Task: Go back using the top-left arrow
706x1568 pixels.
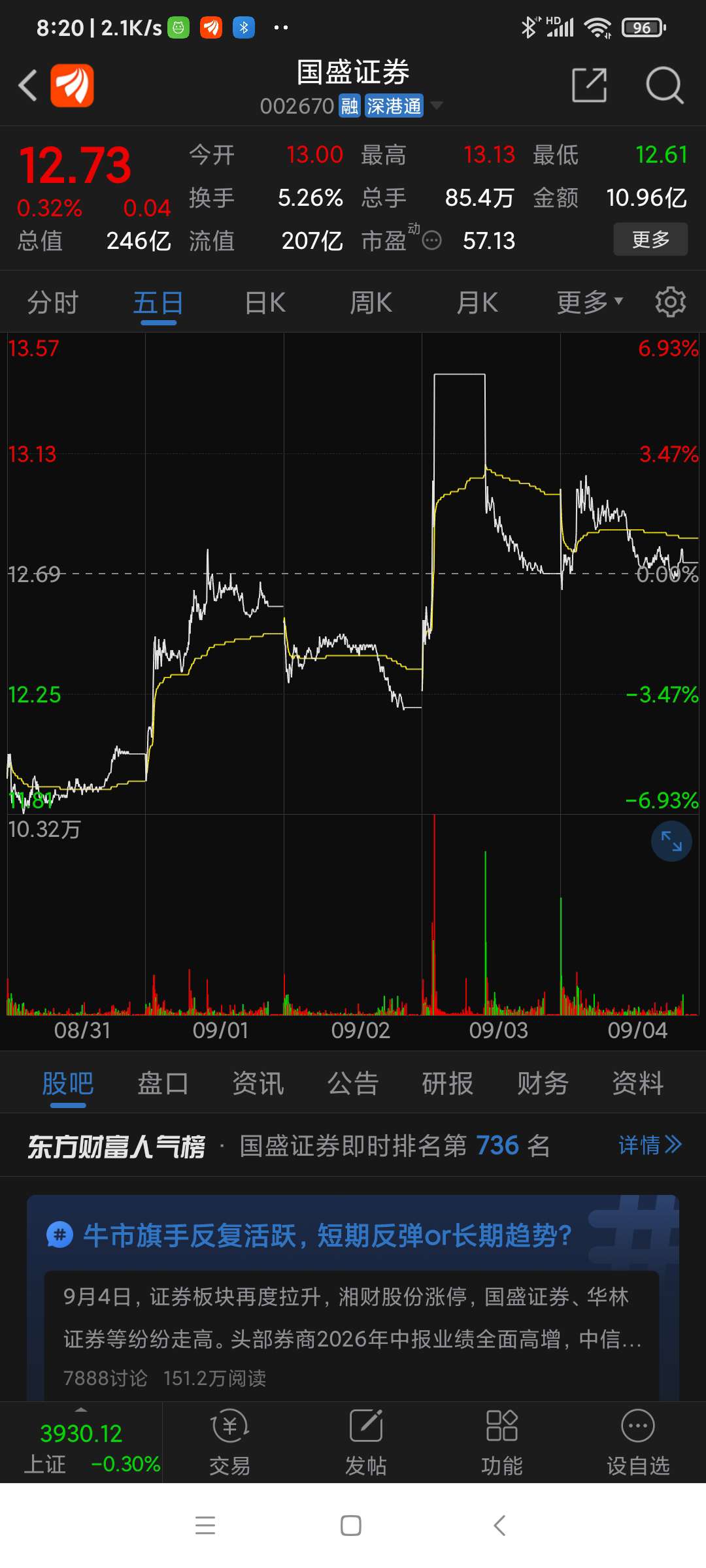Action: click(x=27, y=86)
